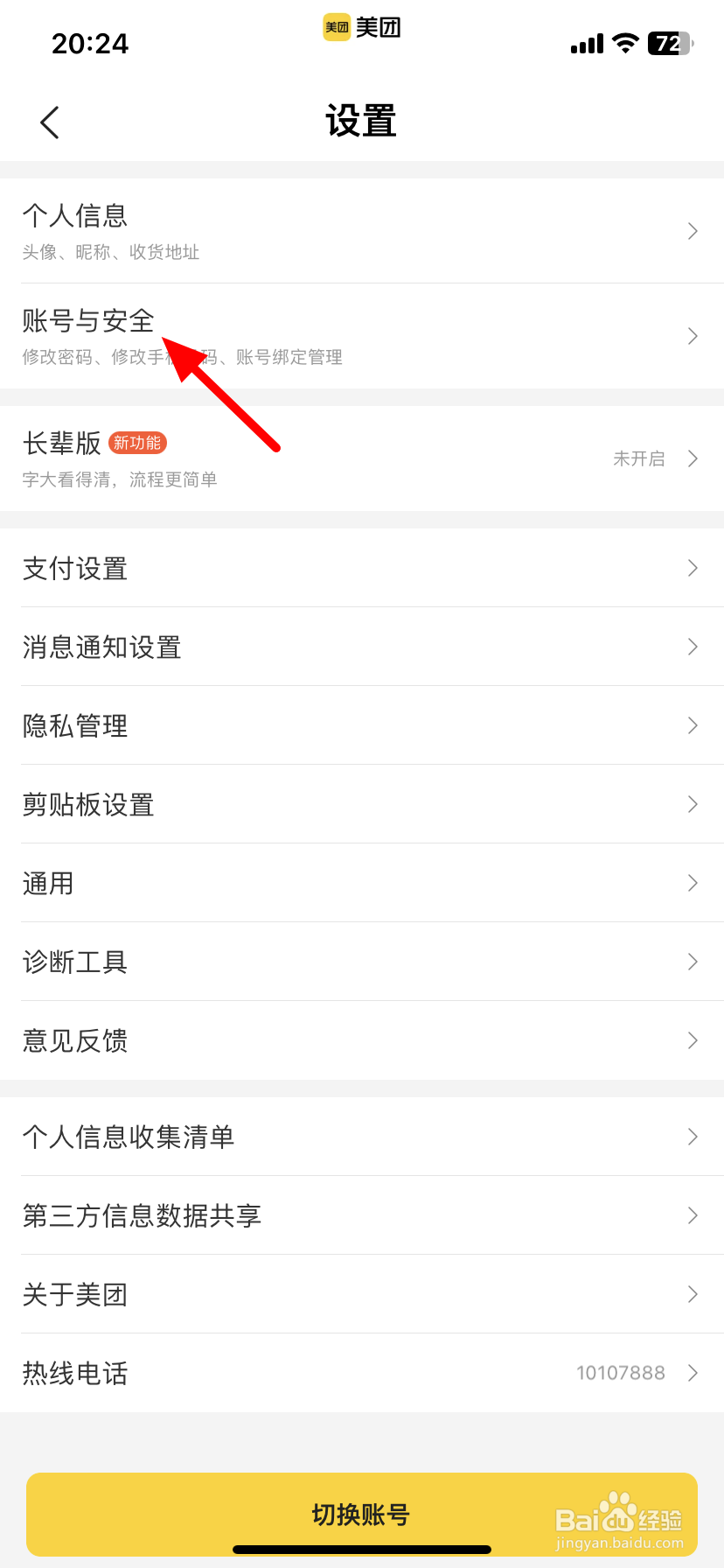Open 隐私管理 (Privacy Management)

(74, 725)
